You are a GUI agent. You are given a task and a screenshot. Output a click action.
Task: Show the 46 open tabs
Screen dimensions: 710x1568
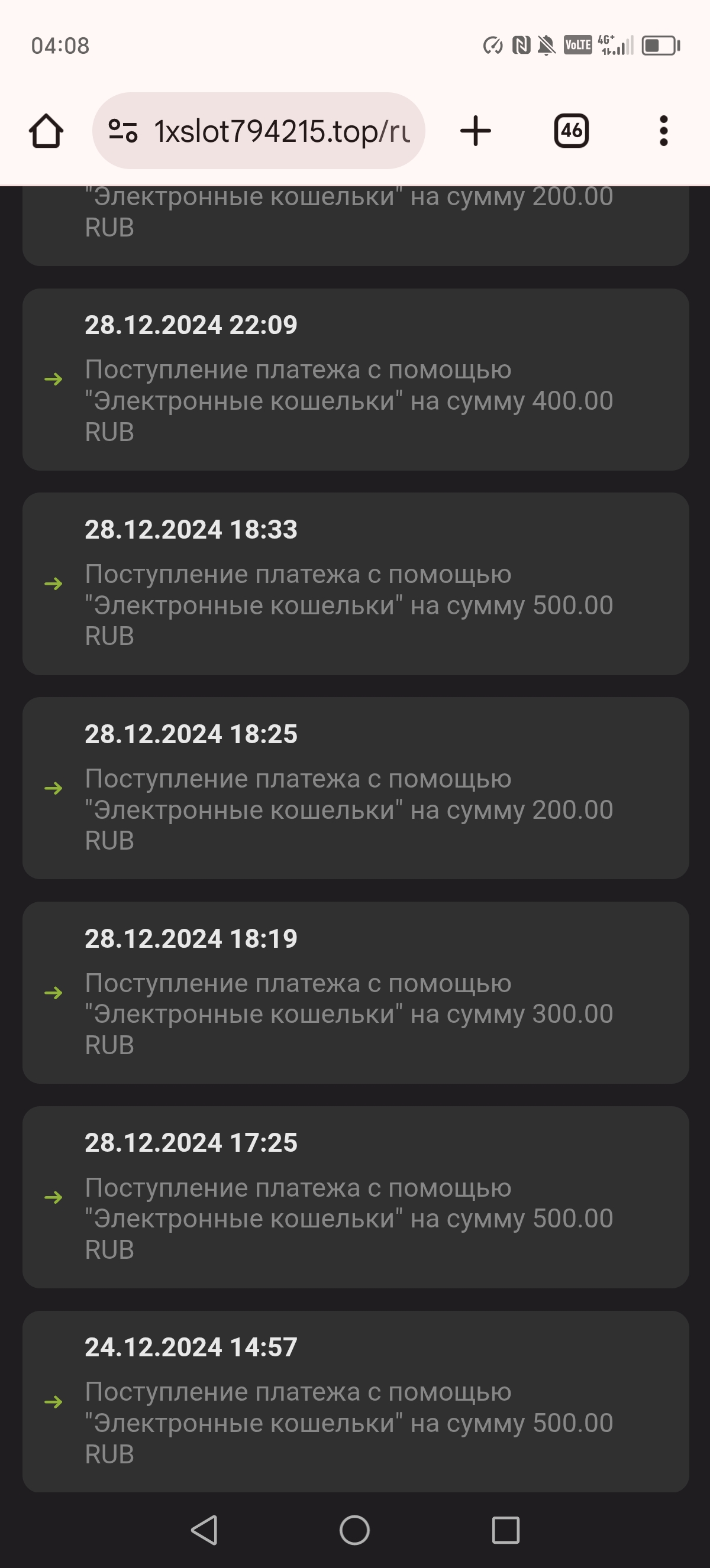pos(571,131)
